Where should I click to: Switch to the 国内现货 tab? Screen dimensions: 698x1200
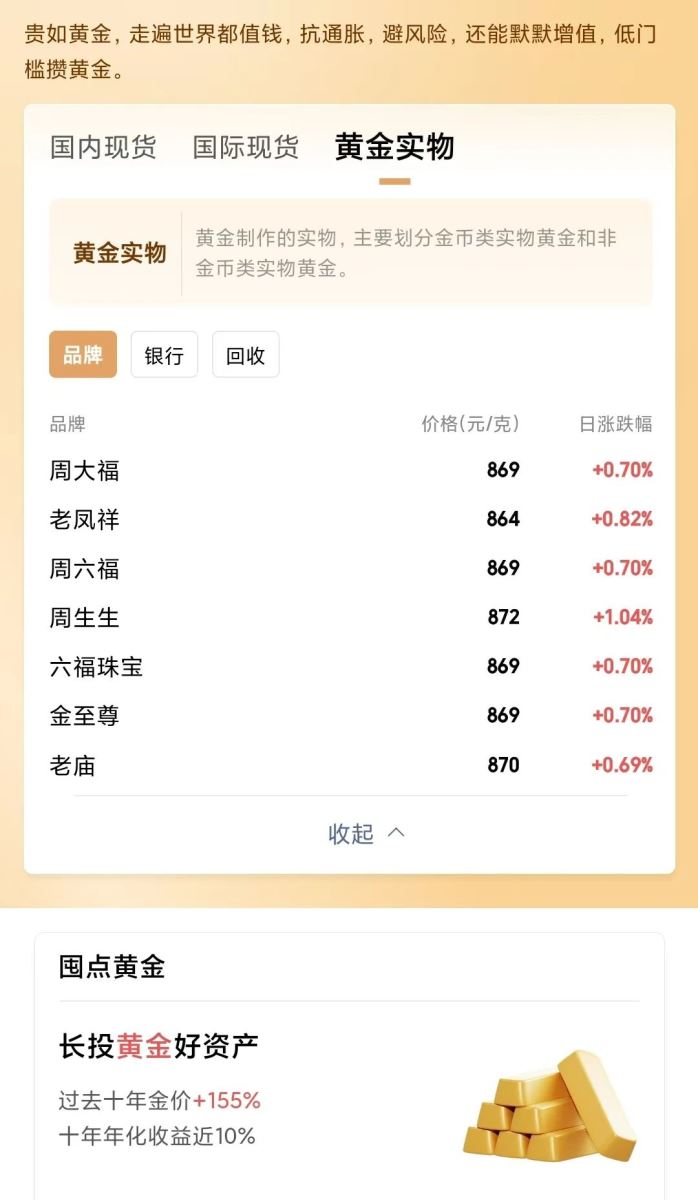coord(103,147)
